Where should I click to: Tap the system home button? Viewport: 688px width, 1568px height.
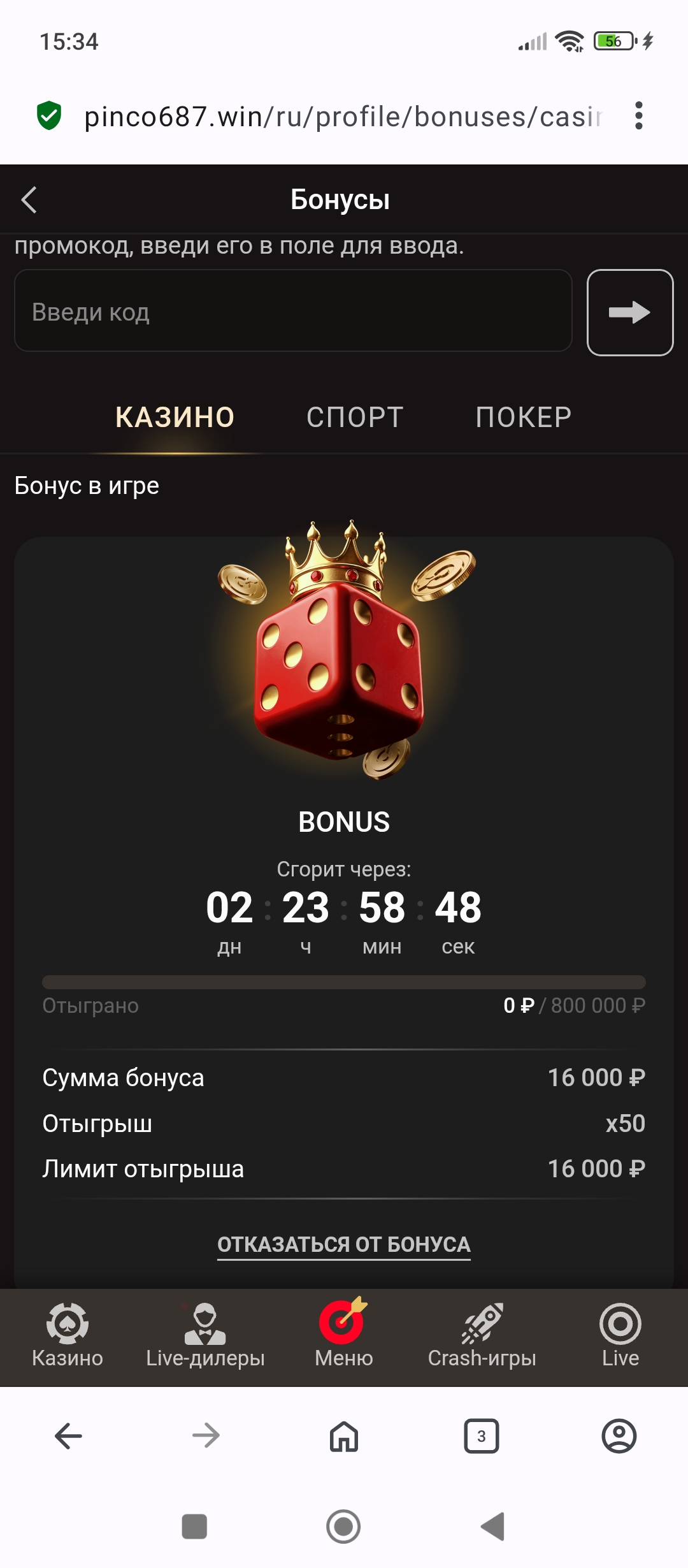[x=343, y=1527]
